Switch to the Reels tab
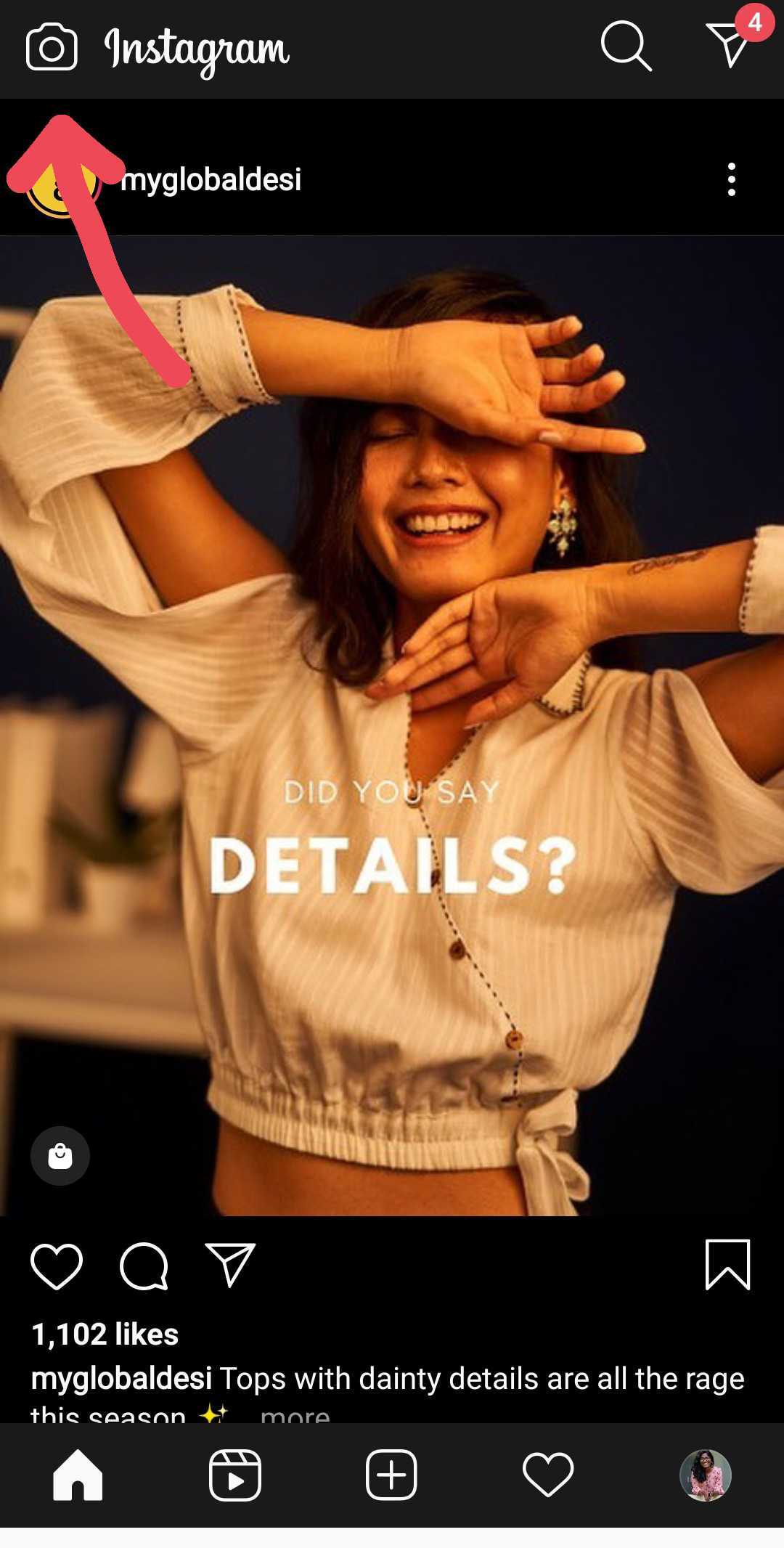 [x=235, y=1475]
